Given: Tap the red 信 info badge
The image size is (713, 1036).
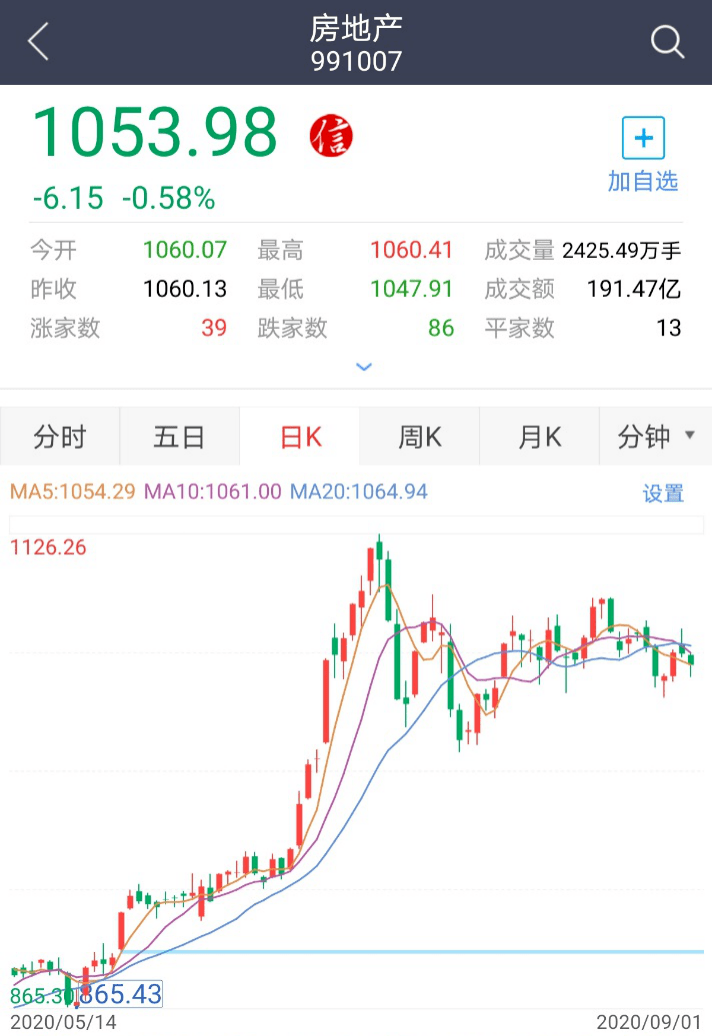Looking at the screenshot, I should [331, 136].
